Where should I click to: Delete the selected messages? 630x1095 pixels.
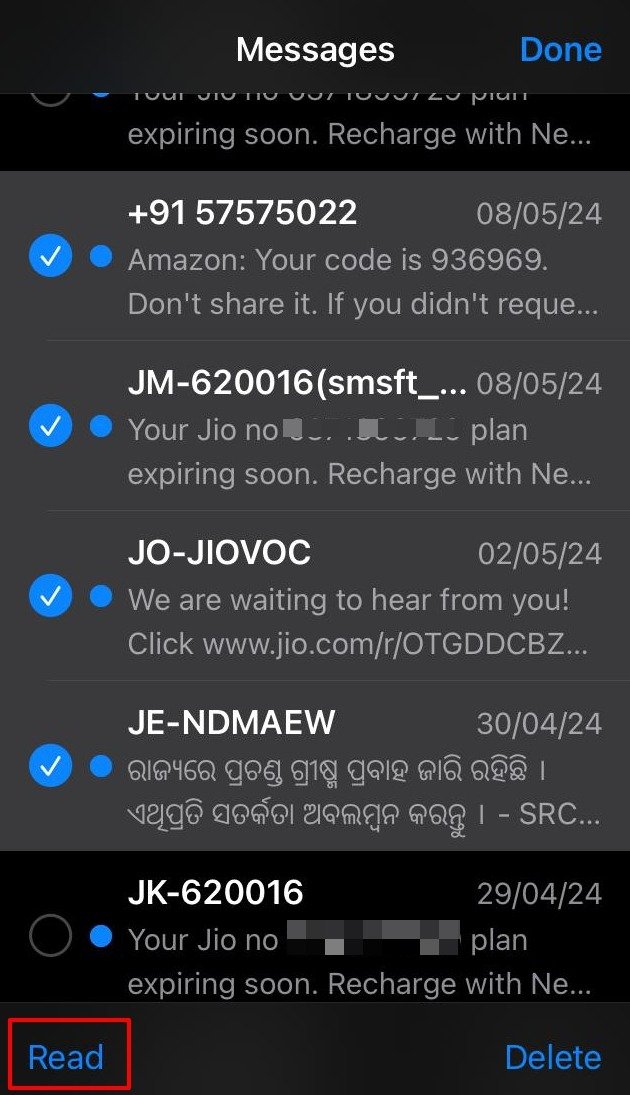pos(552,1057)
